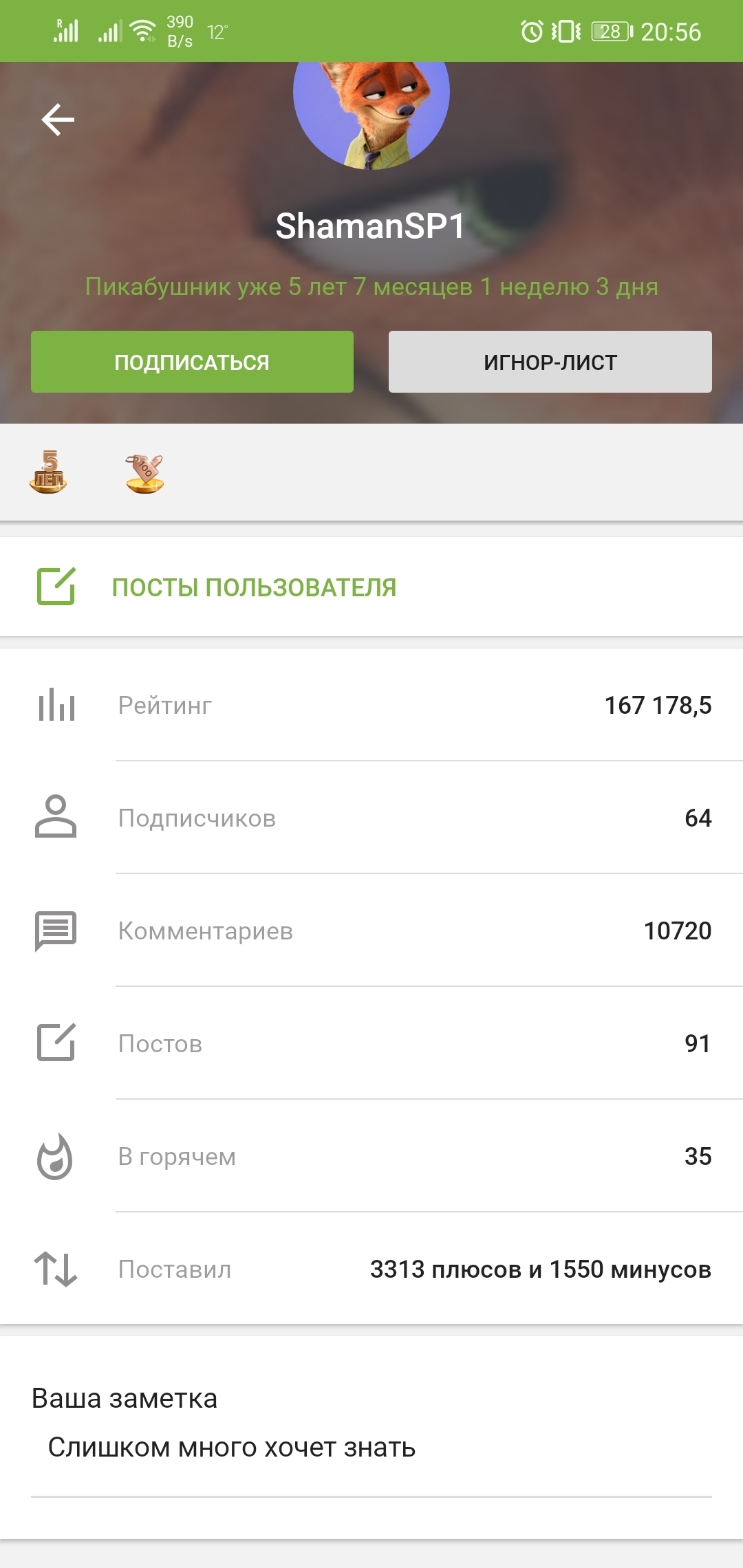View the price tag award badge
The height and width of the screenshot is (1568, 743).
[x=144, y=474]
